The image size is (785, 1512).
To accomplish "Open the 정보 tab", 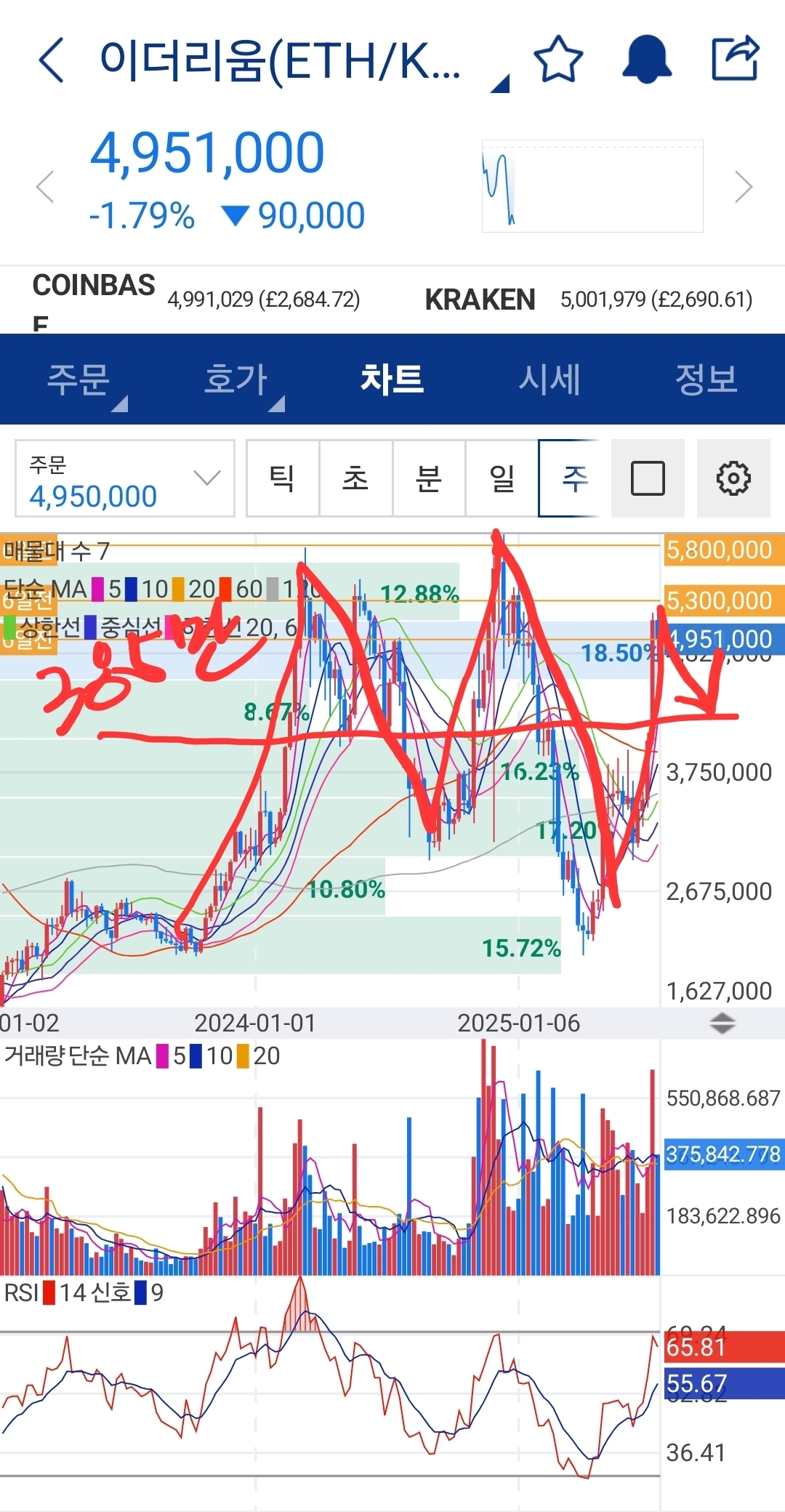I will (706, 379).
